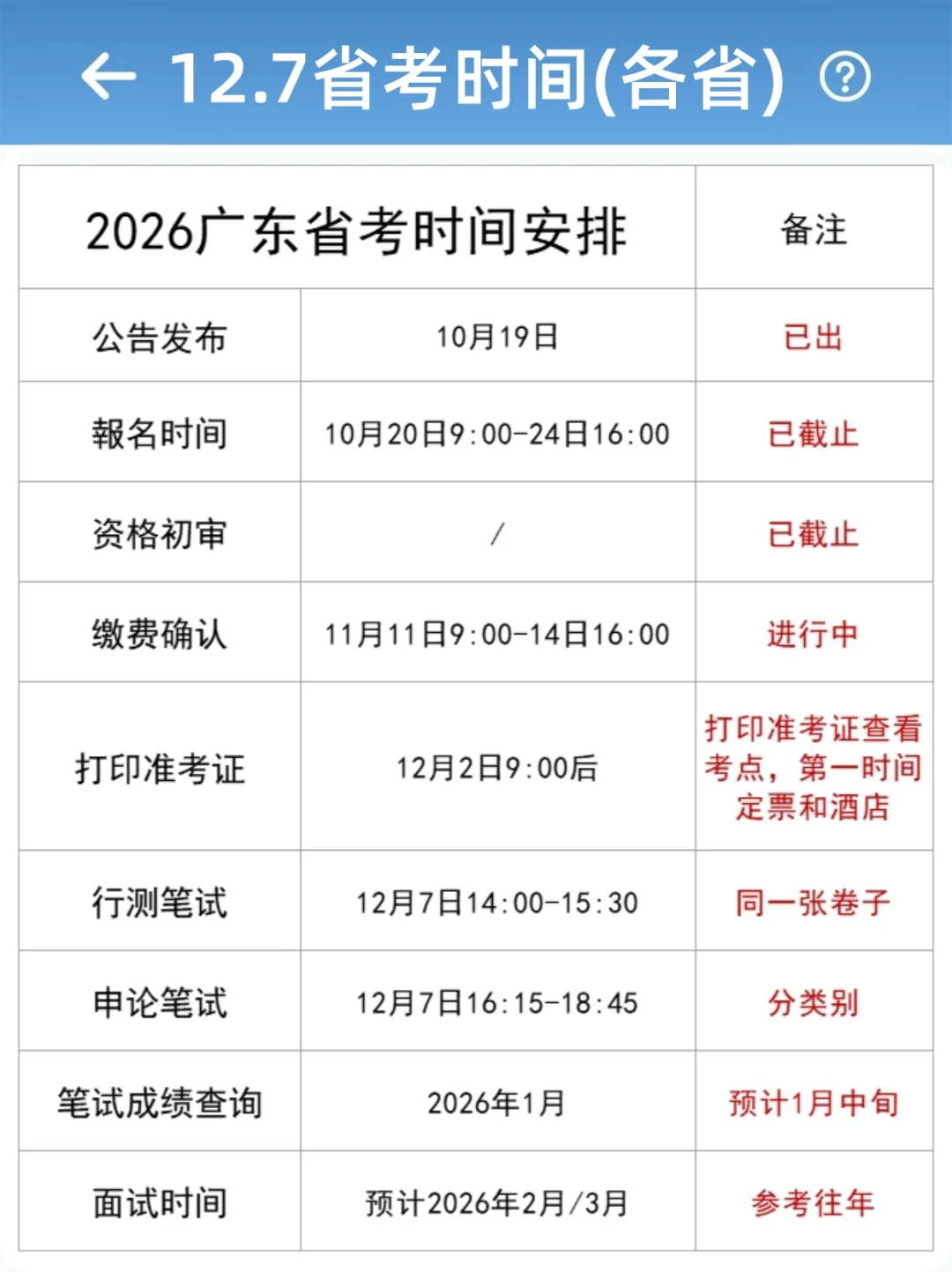
Task: Select the 報名时间 row label
Action: pos(159,434)
